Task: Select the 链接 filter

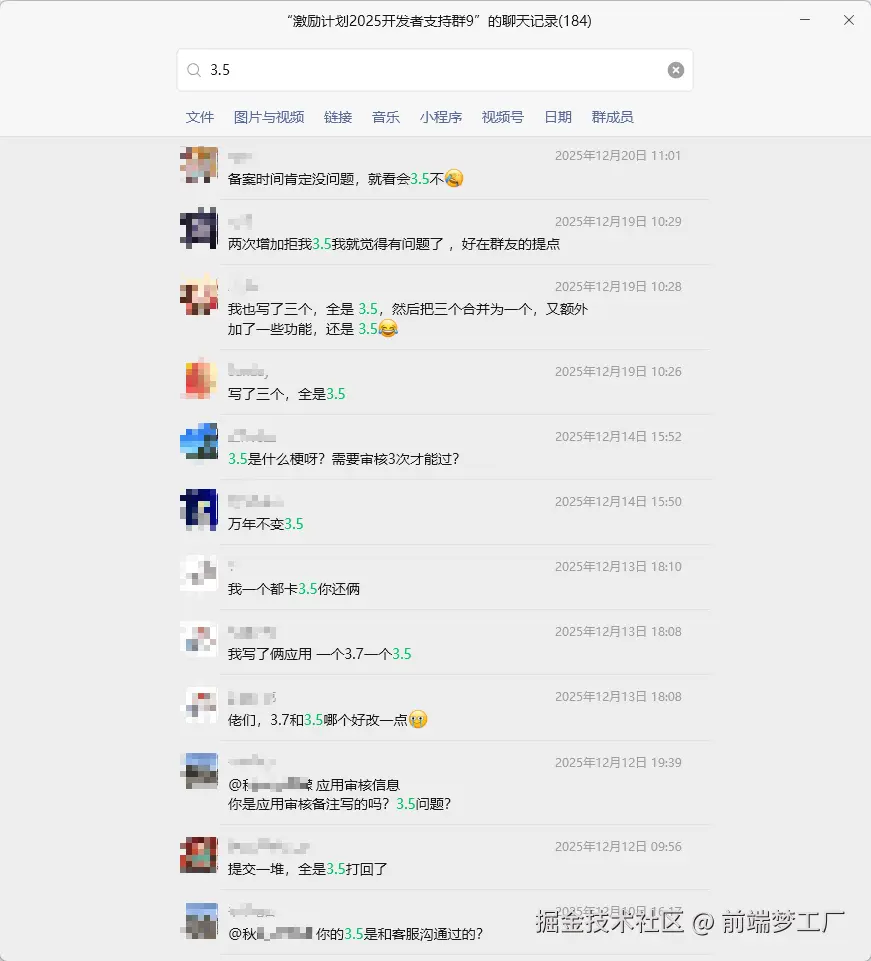Action: coord(338,117)
